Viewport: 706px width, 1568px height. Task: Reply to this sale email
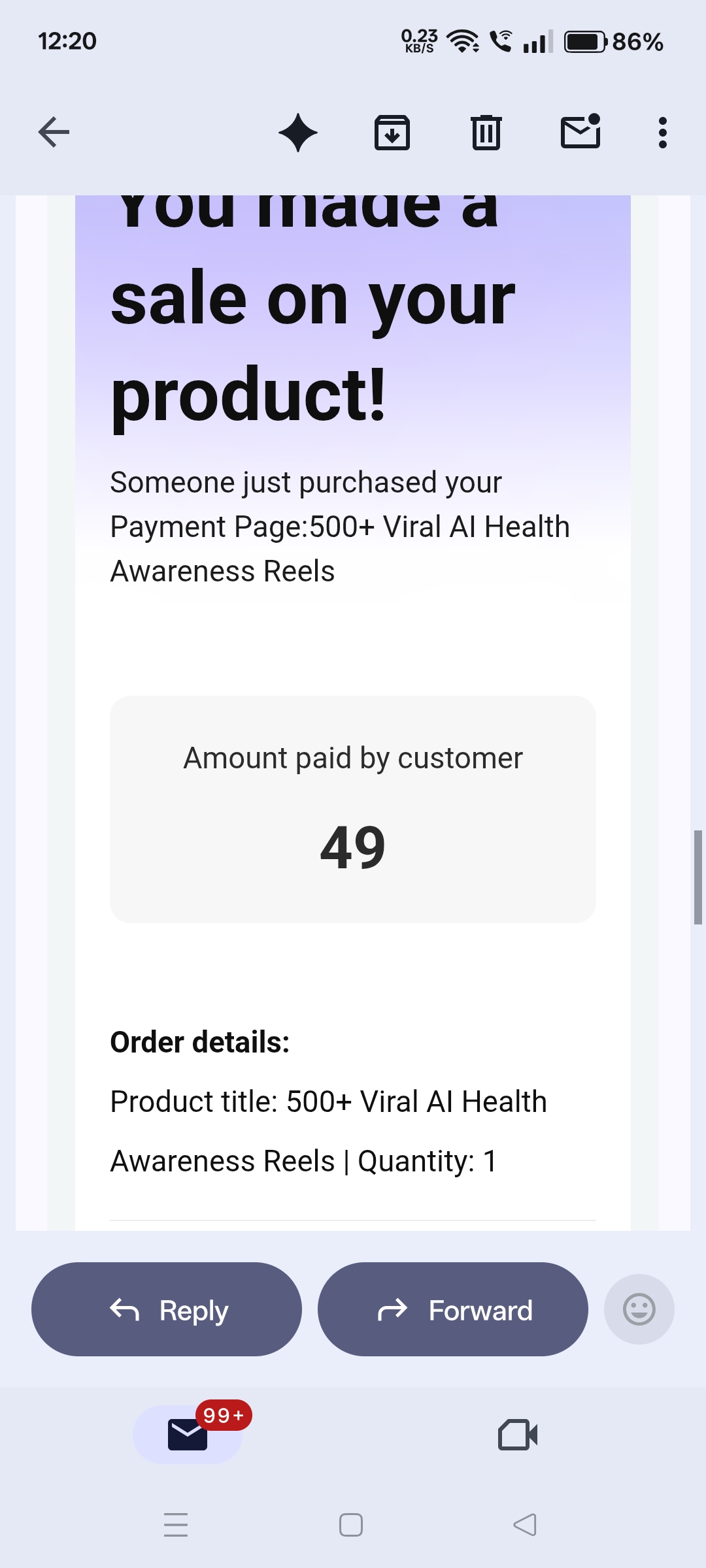point(167,1309)
